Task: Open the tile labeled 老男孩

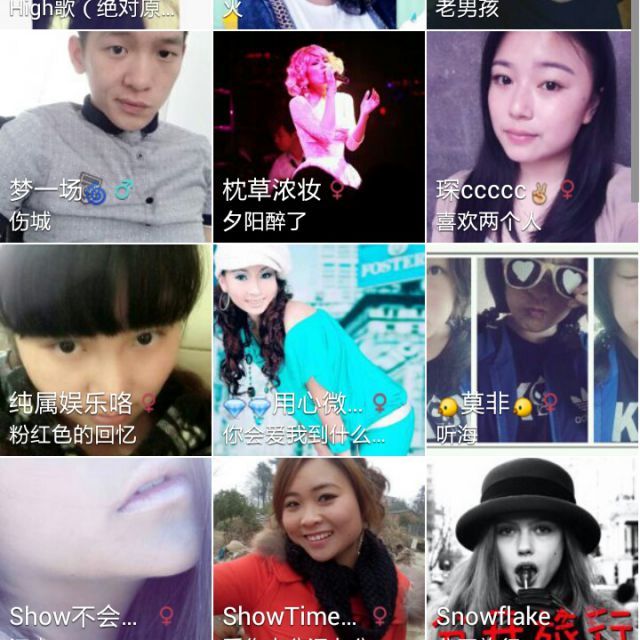Action: pyautogui.click(x=533, y=13)
